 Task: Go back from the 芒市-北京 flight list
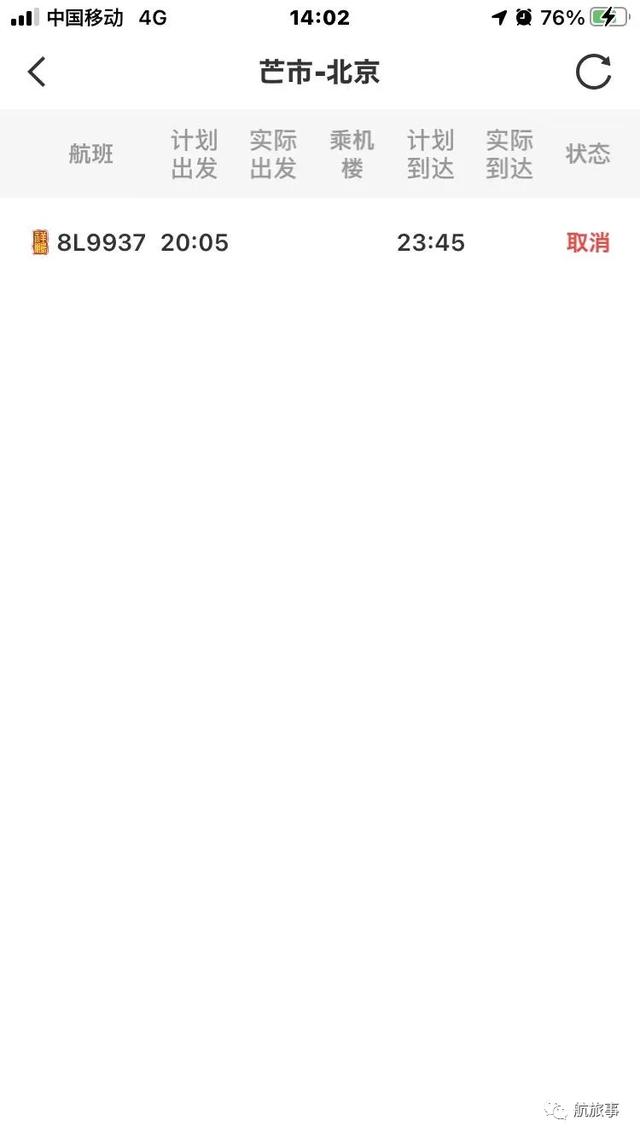[37, 72]
